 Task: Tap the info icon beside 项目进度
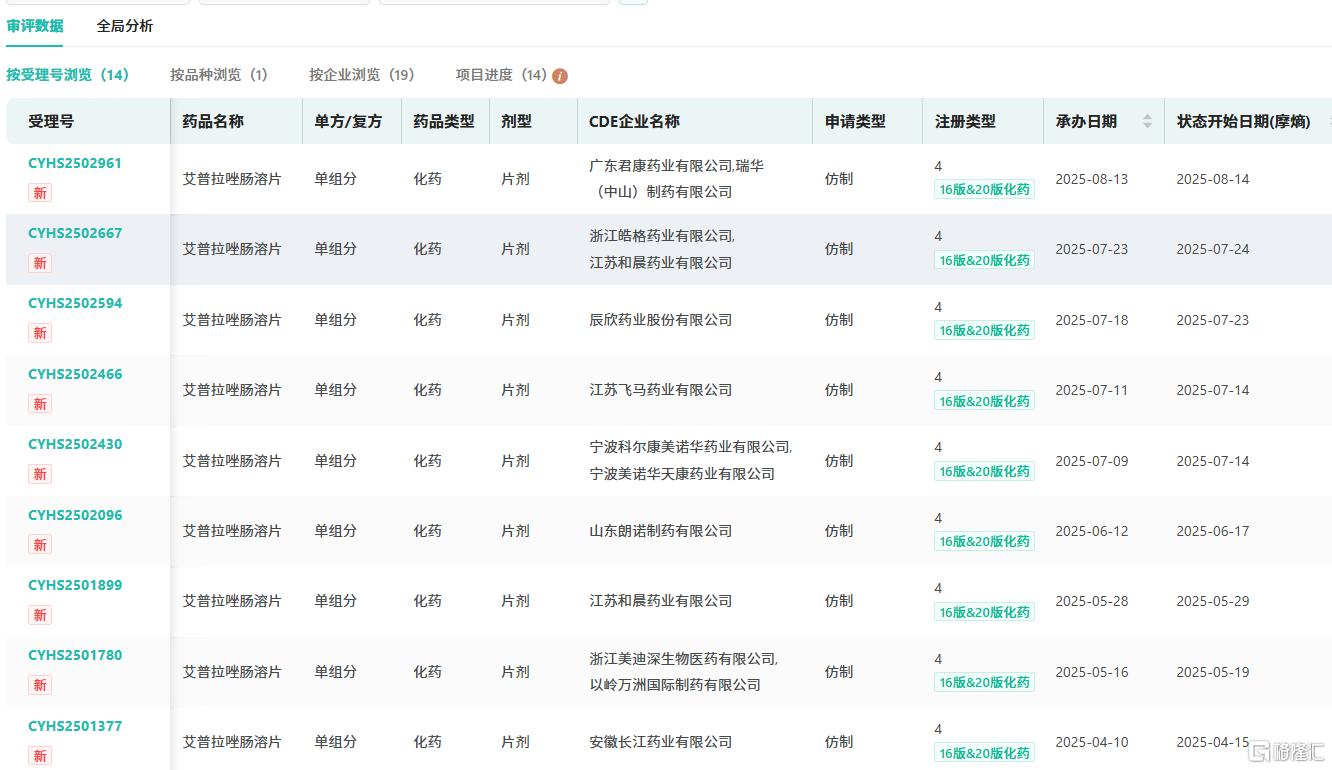(560, 76)
